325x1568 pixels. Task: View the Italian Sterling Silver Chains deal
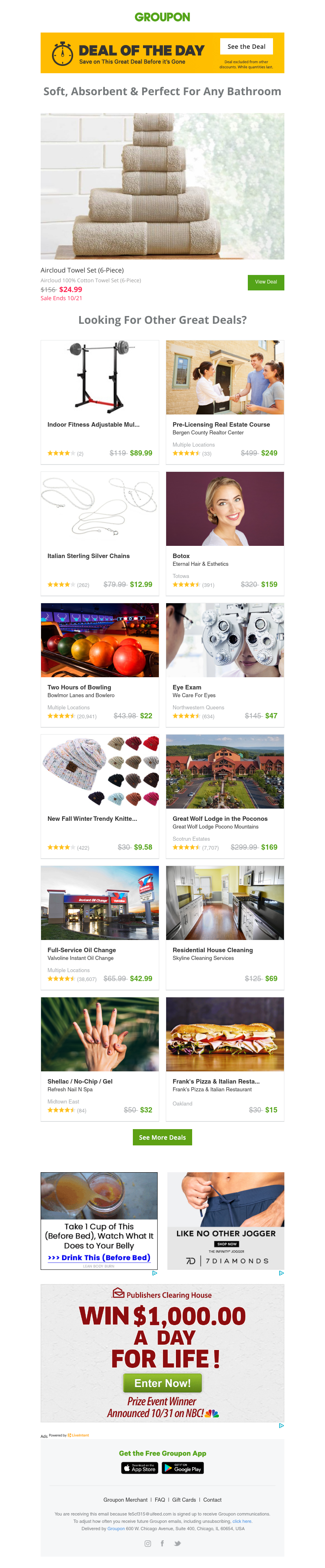click(100, 532)
